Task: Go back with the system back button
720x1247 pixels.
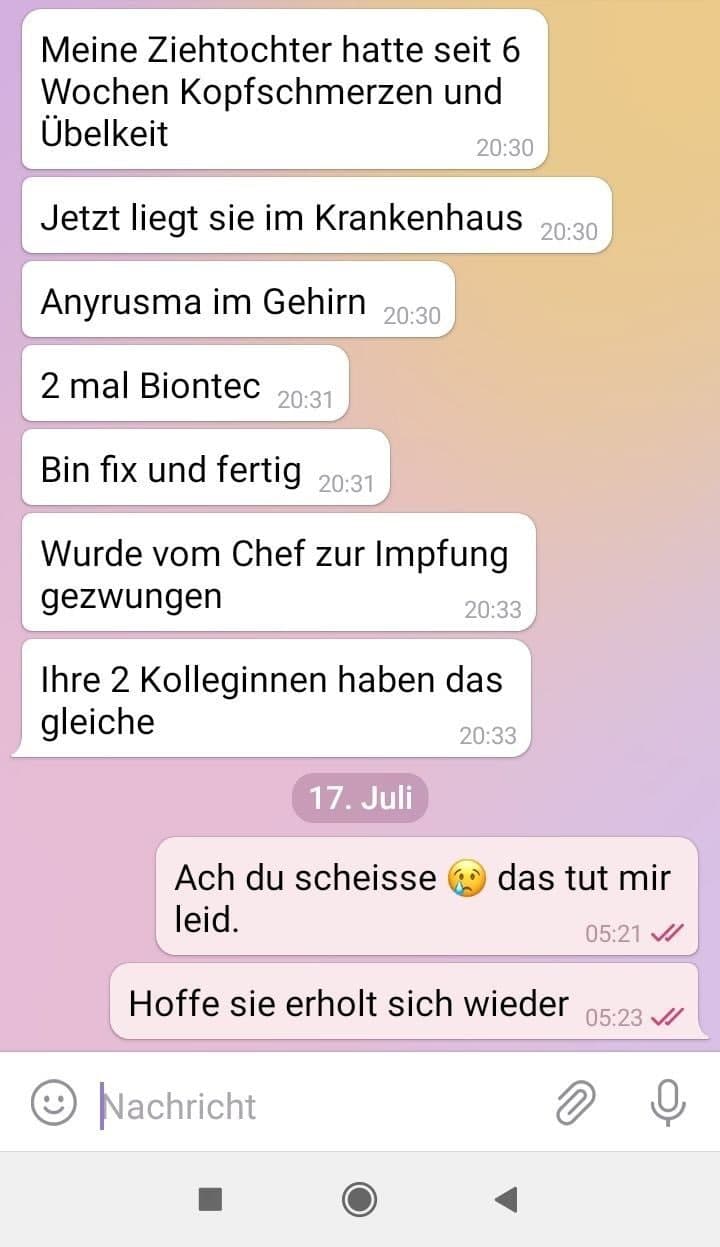Action: [506, 1198]
